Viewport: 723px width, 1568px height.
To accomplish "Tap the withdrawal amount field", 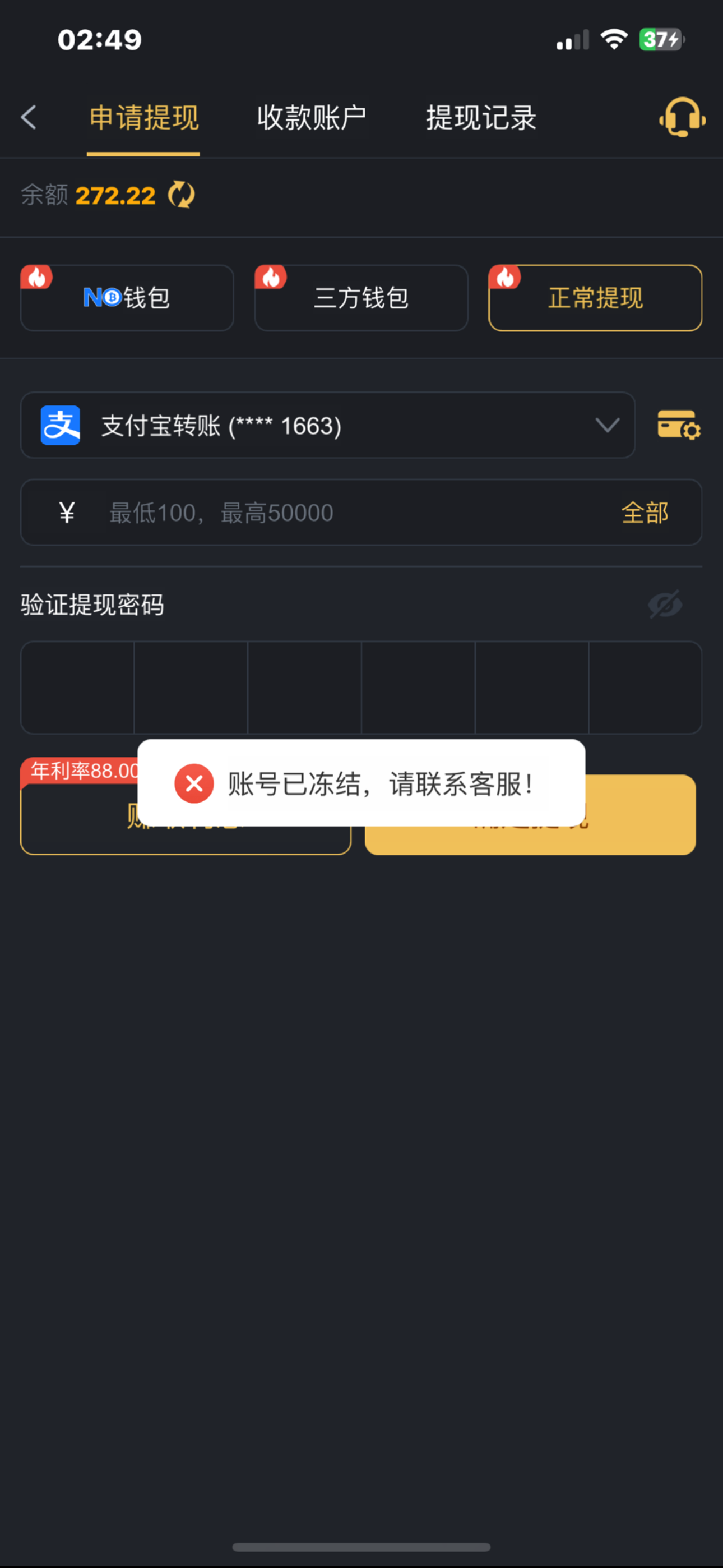I will tap(341, 513).
